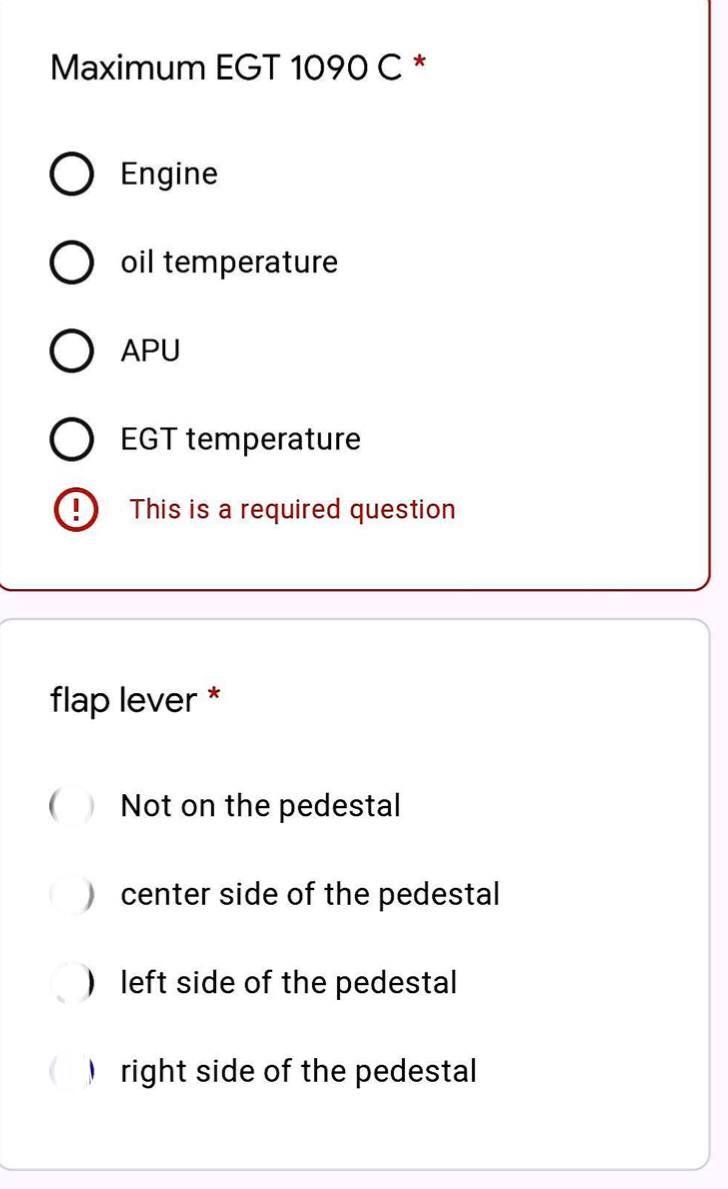
Task: Click the oil temperature label text
Action: [x=228, y=261]
